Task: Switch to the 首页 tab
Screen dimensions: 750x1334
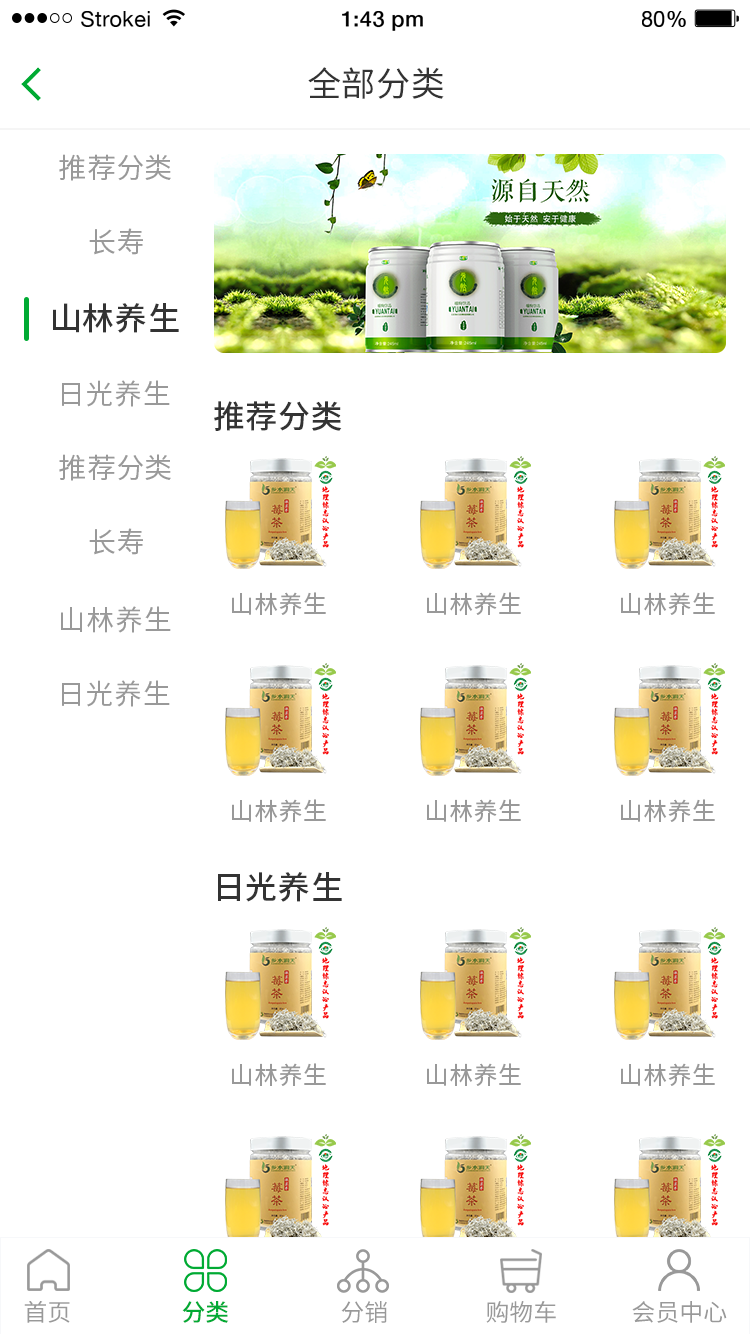Action: (48, 1286)
